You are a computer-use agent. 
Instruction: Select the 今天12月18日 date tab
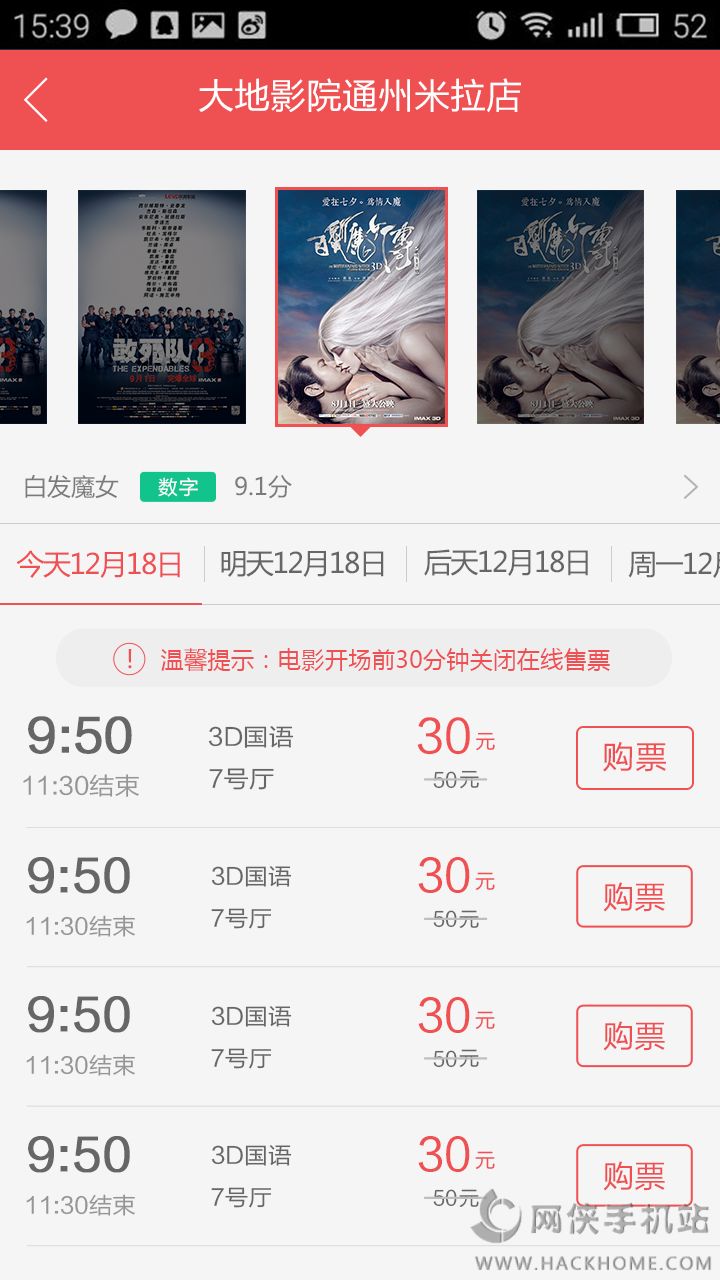100,564
